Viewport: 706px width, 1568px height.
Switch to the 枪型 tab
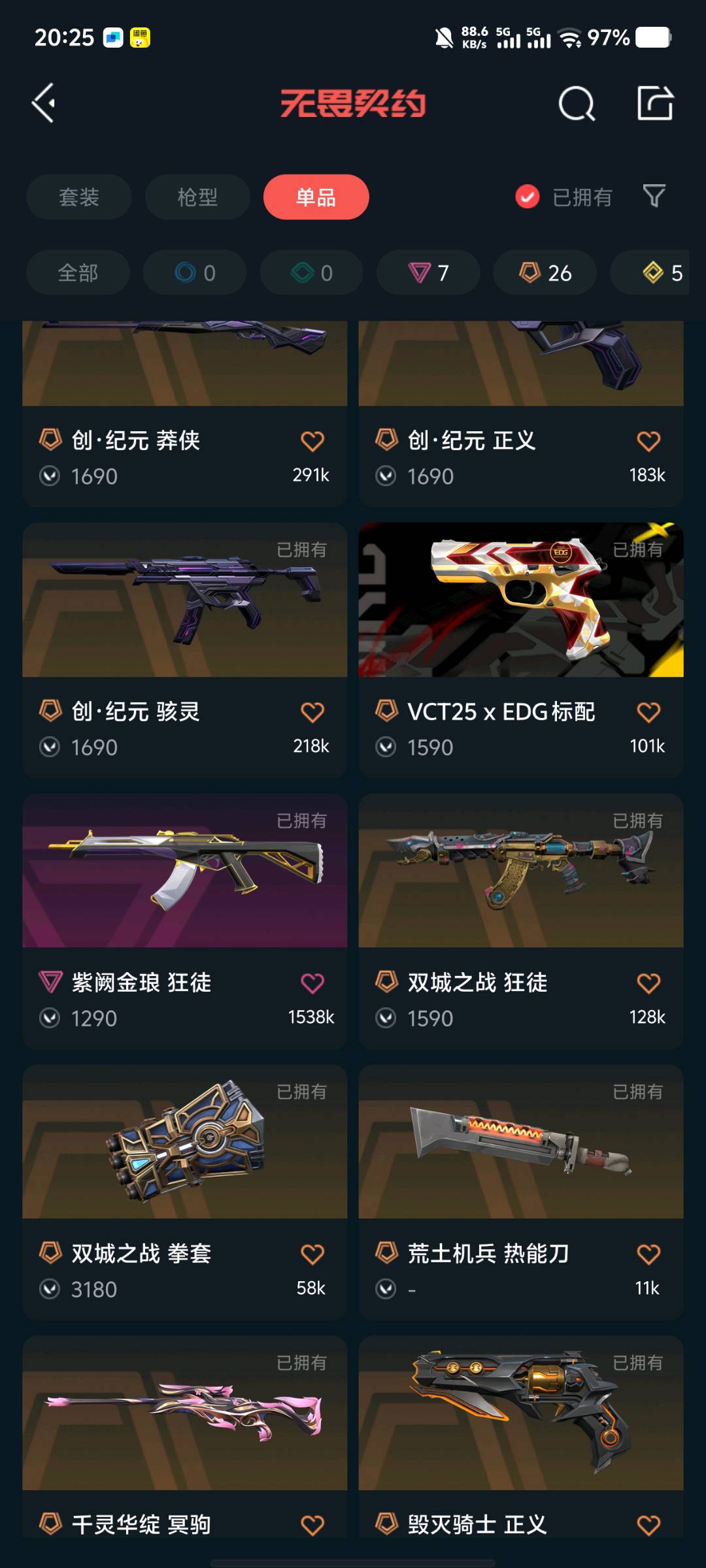(197, 197)
